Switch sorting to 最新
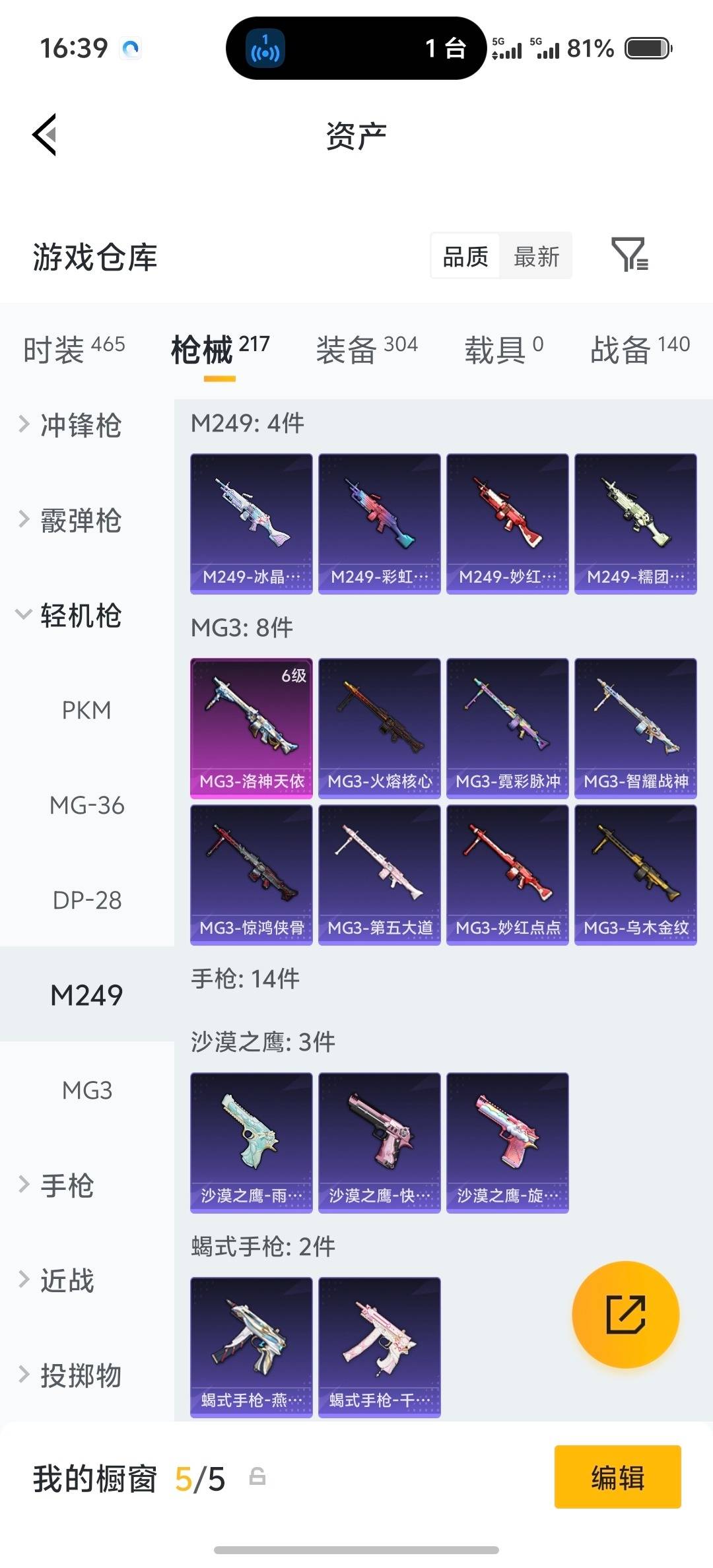 [537, 256]
